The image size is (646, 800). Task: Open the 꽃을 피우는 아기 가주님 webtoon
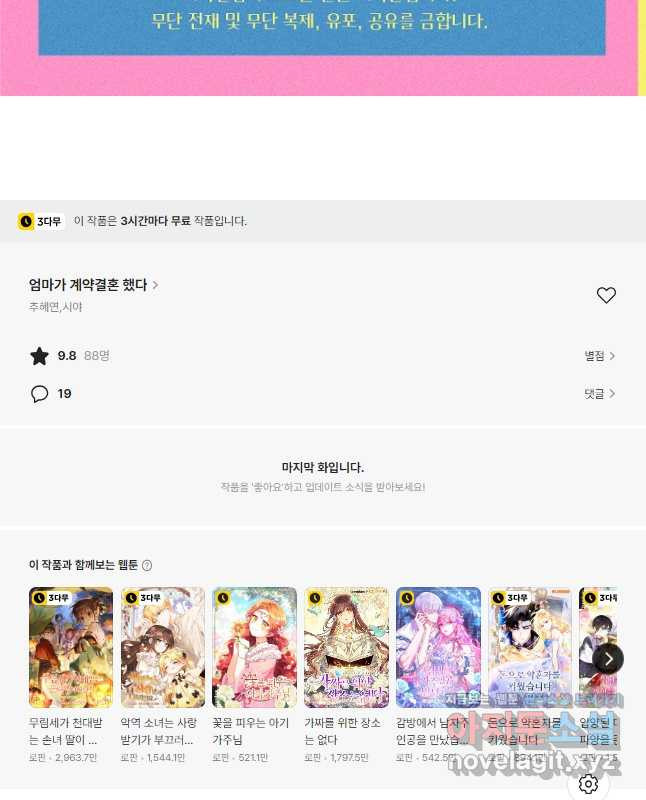255,648
